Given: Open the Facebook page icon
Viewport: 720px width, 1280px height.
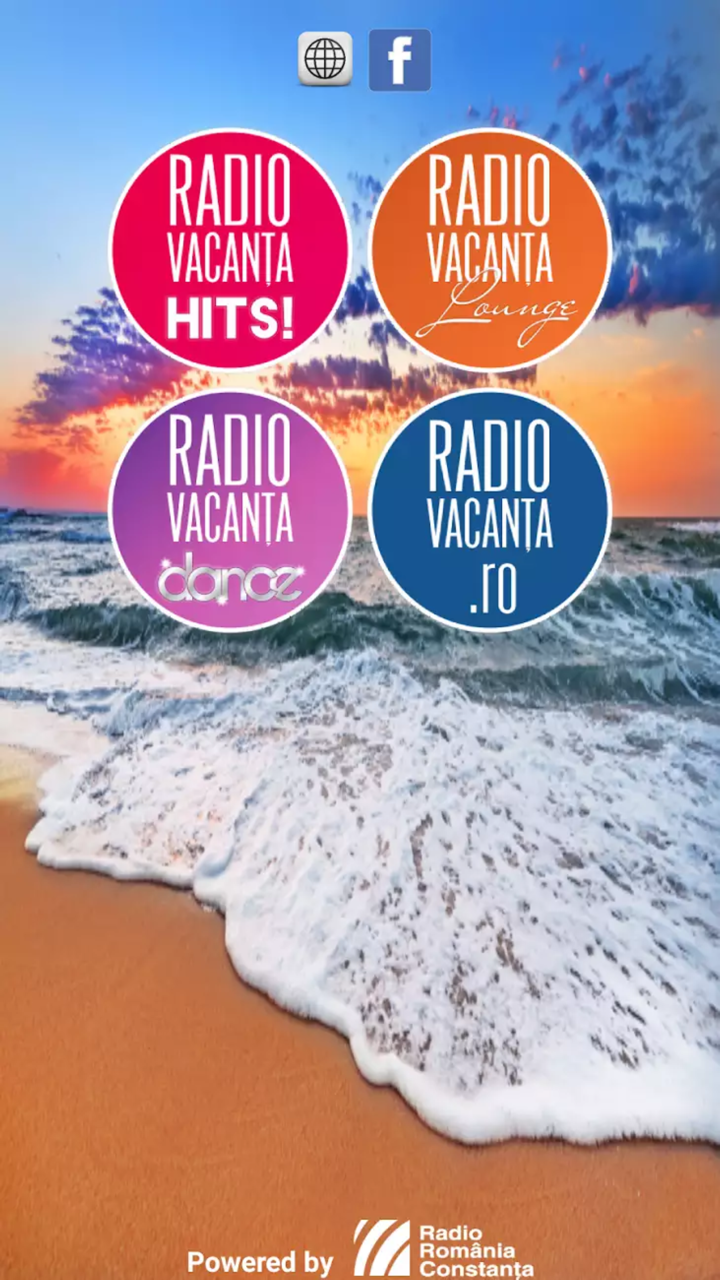Looking at the screenshot, I should point(400,60).
